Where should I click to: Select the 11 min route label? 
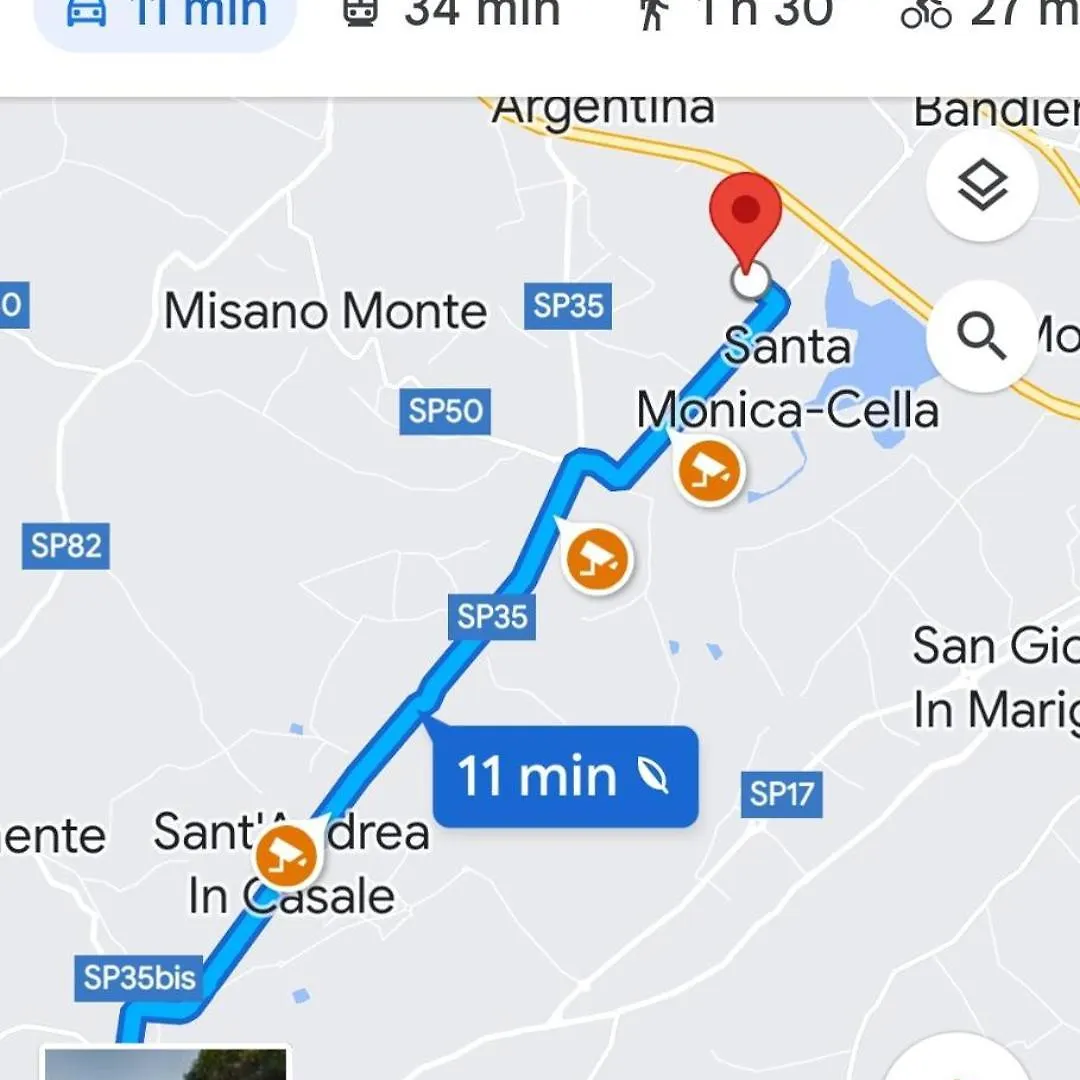click(564, 777)
